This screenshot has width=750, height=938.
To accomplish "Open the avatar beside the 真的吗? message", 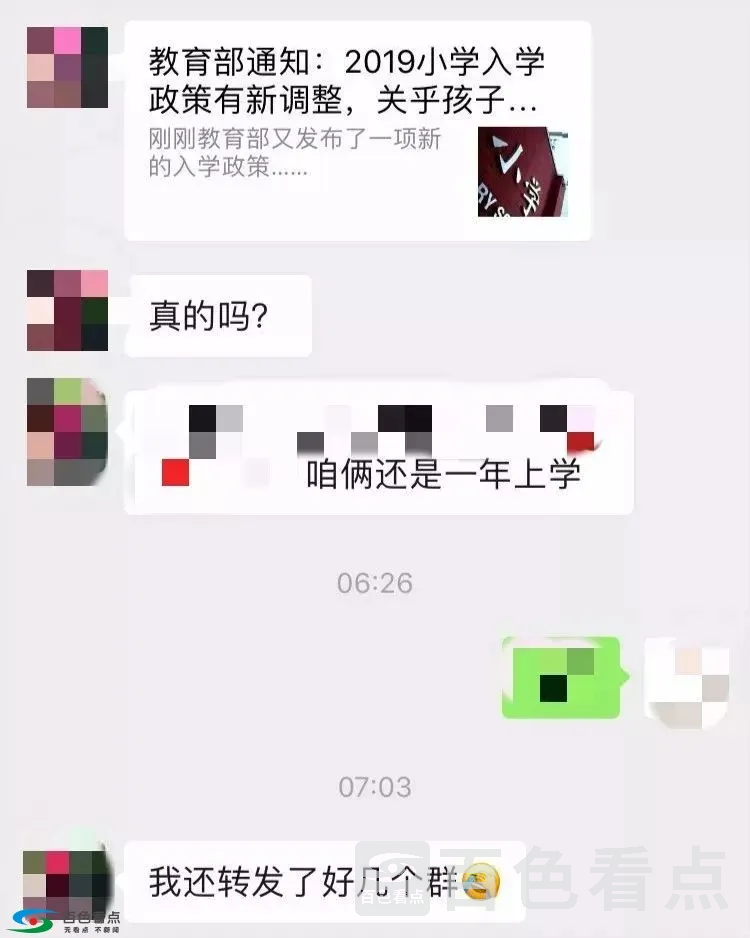I will click(x=68, y=310).
